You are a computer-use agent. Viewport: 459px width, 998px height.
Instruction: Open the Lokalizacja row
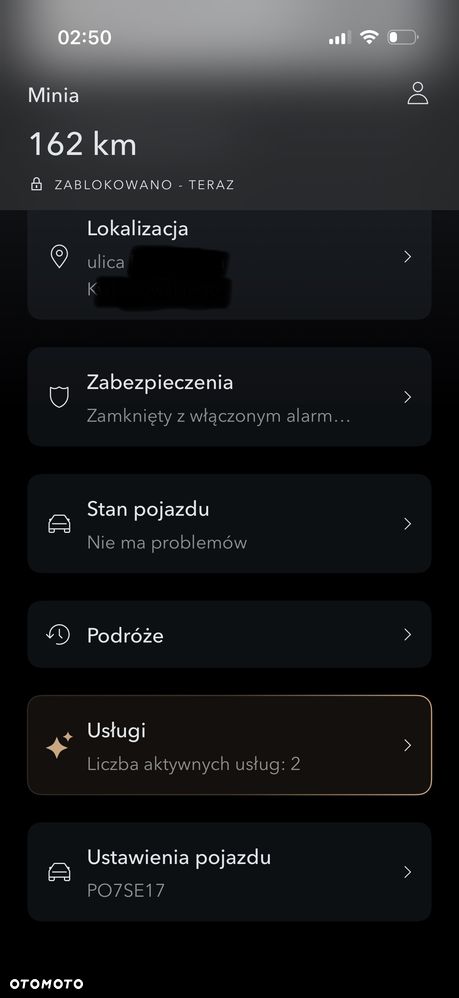click(x=229, y=264)
